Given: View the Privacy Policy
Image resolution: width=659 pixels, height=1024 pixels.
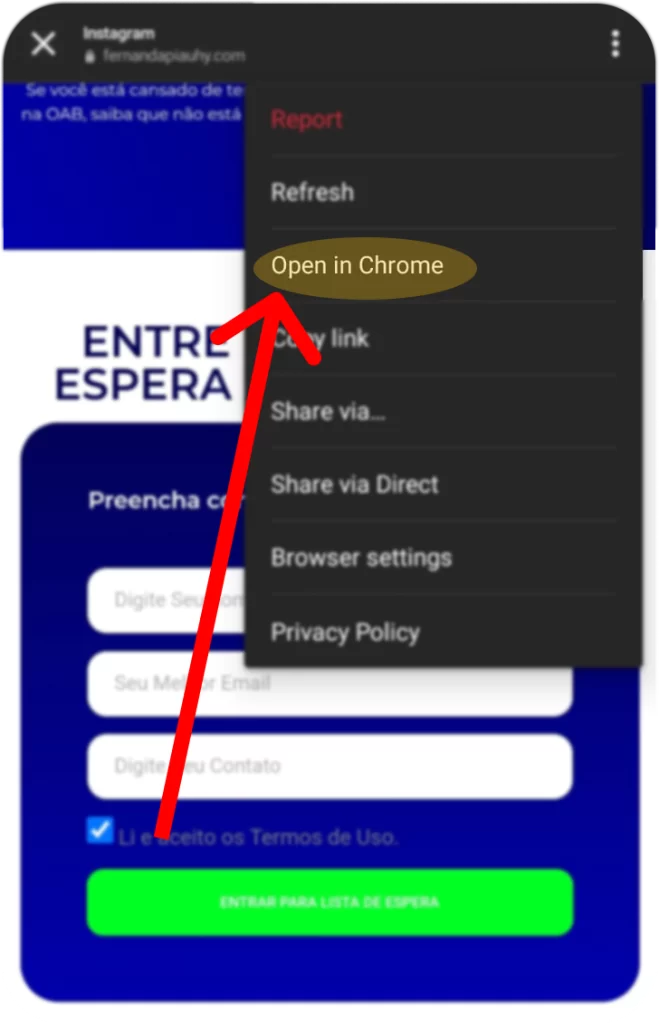Looking at the screenshot, I should 345,632.
